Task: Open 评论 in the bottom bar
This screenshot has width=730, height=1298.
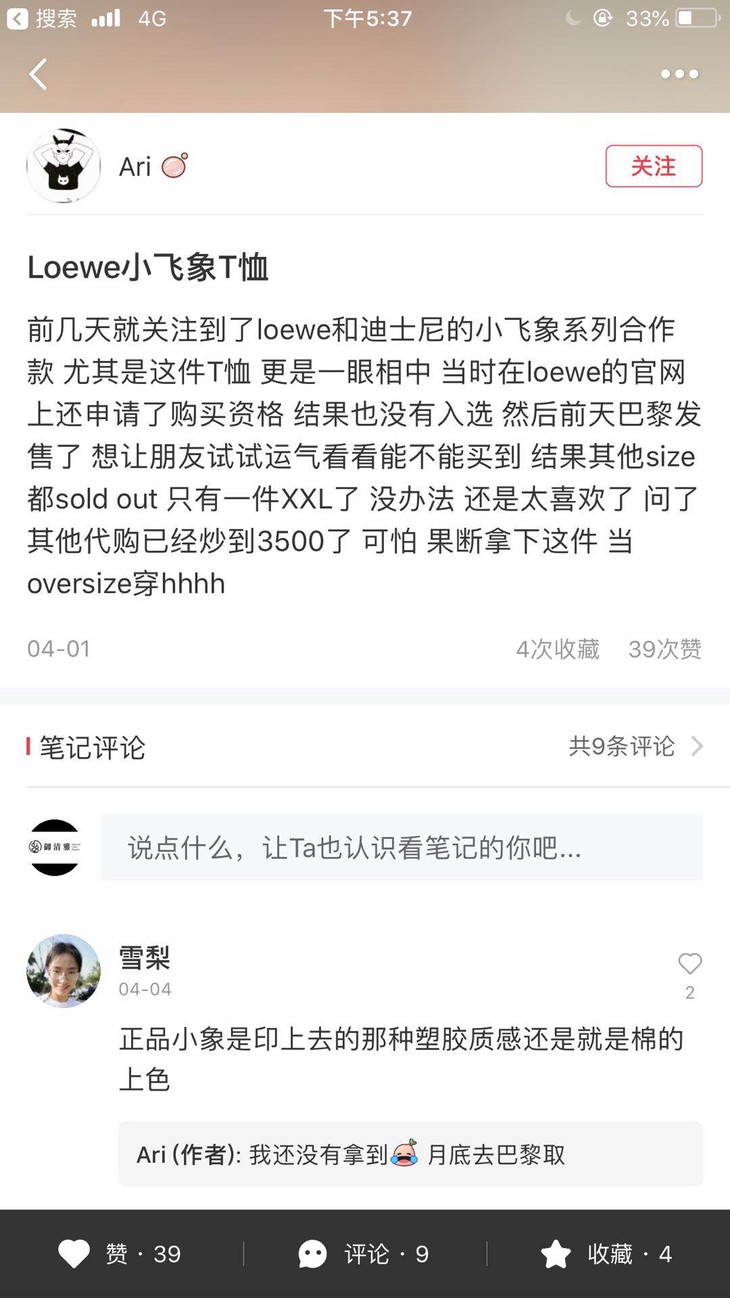Action: [364, 1254]
